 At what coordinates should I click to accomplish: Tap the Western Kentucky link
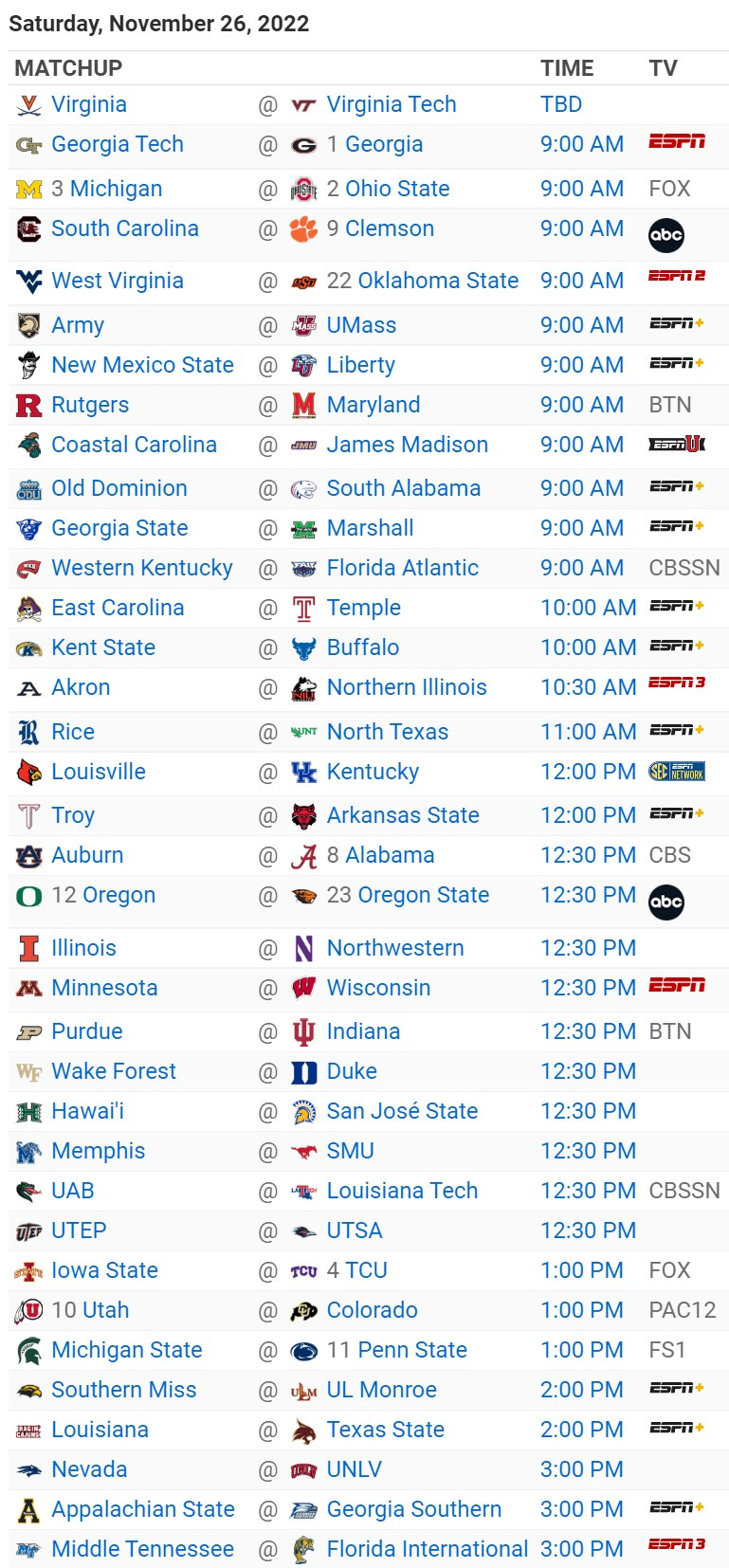click(141, 568)
